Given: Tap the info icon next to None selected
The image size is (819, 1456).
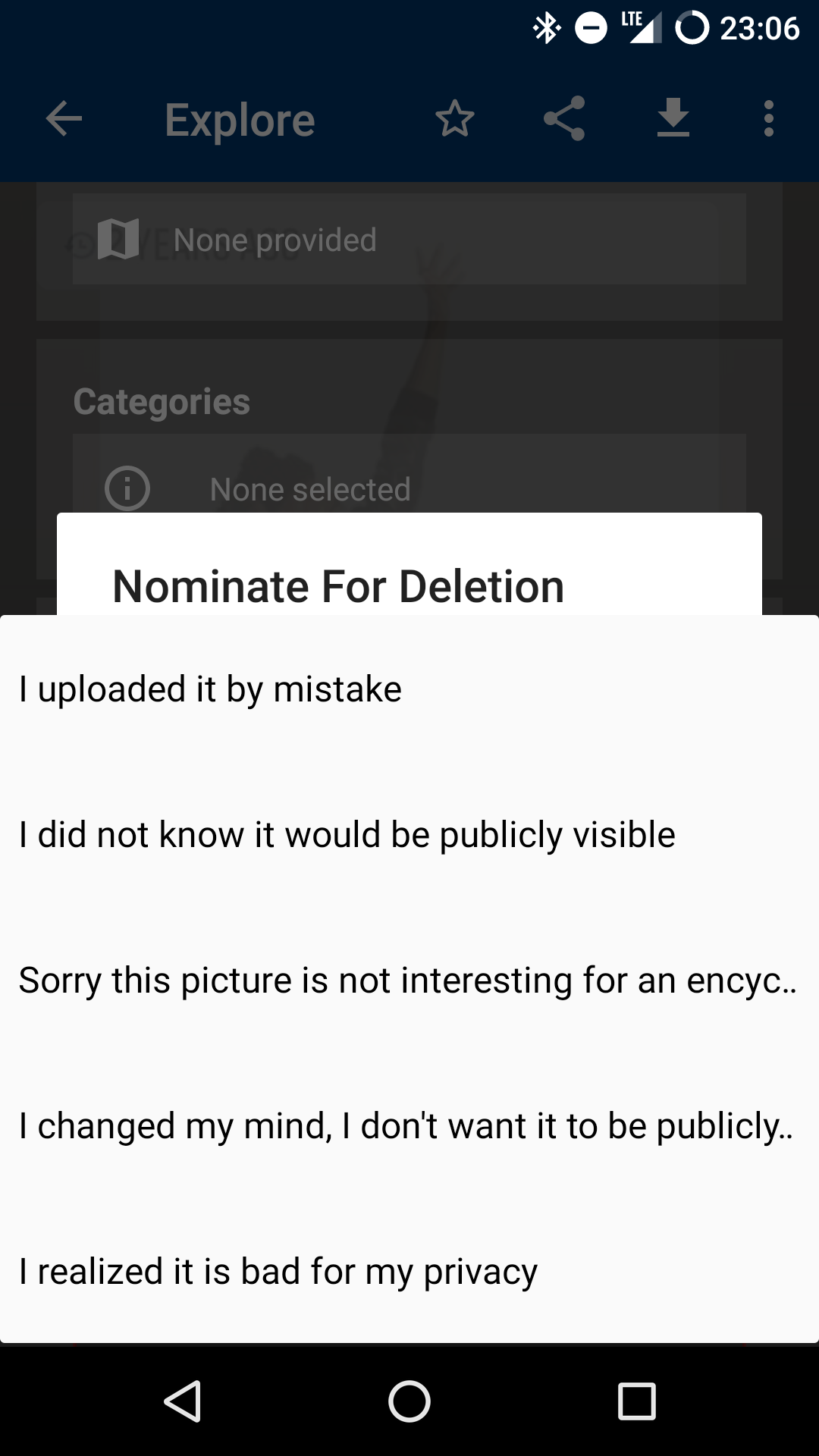Looking at the screenshot, I should (127, 488).
